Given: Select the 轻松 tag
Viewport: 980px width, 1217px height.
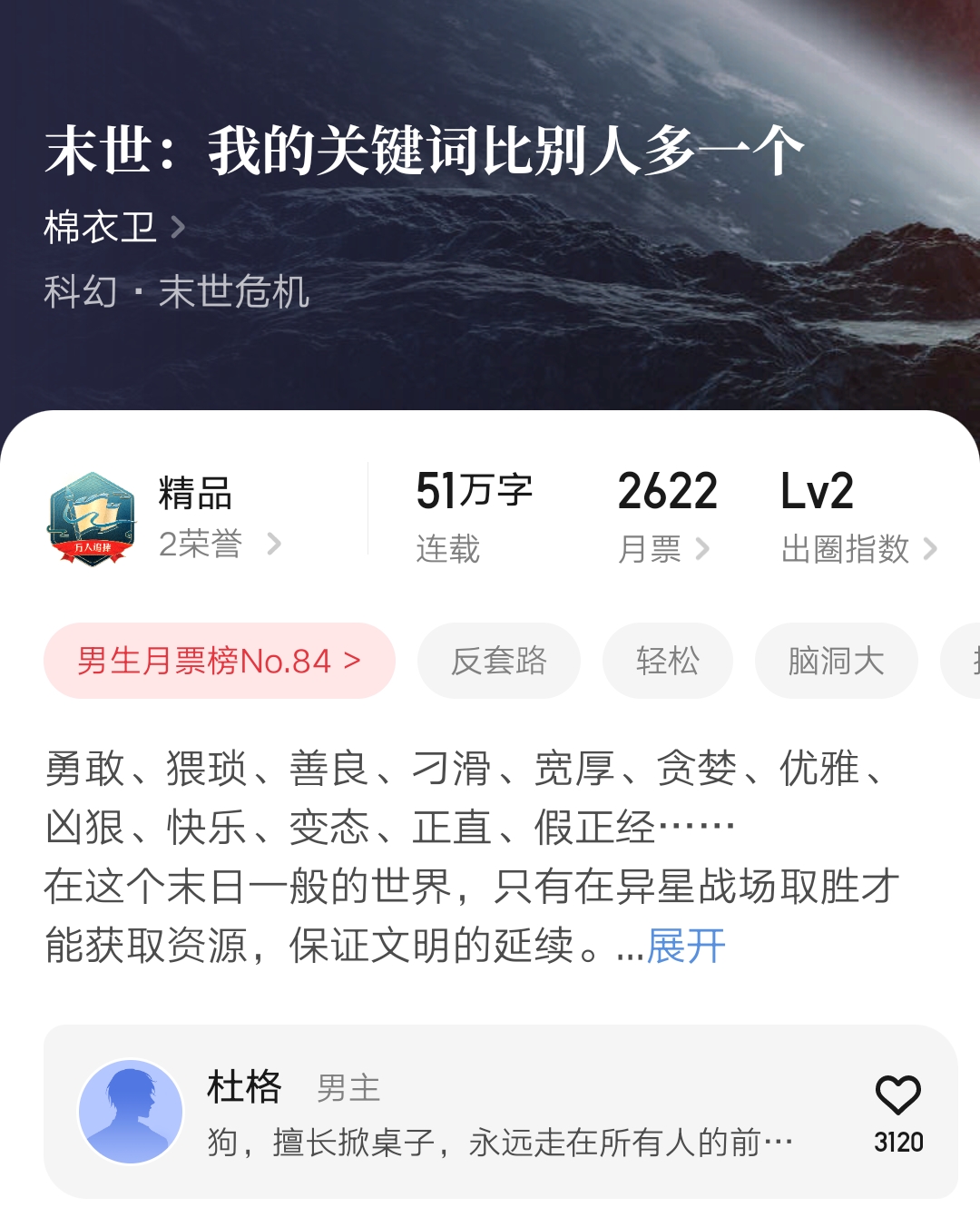Looking at the screenshot, I should [x=667, y=662].
